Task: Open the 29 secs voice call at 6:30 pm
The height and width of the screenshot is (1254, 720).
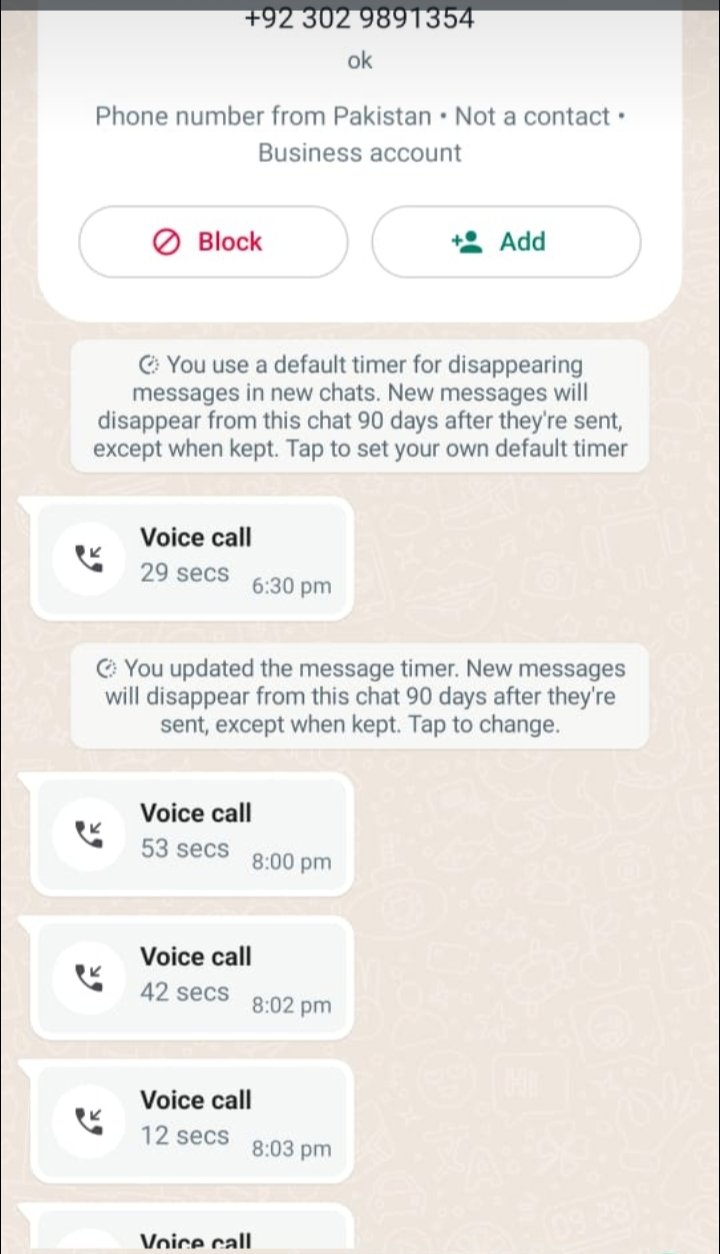Action: pos(193,558)
